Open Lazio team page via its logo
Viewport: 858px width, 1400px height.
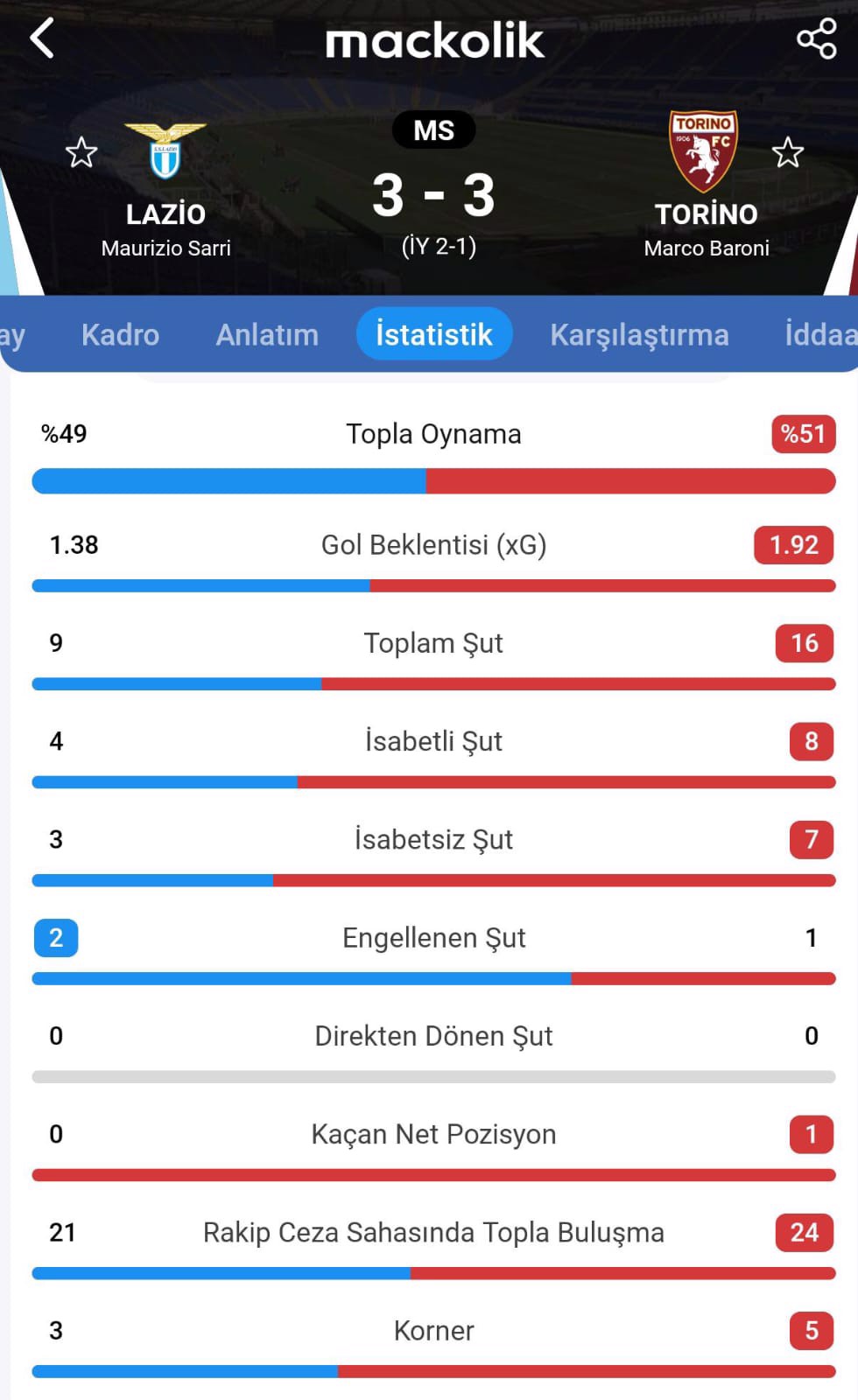[165, 150]
